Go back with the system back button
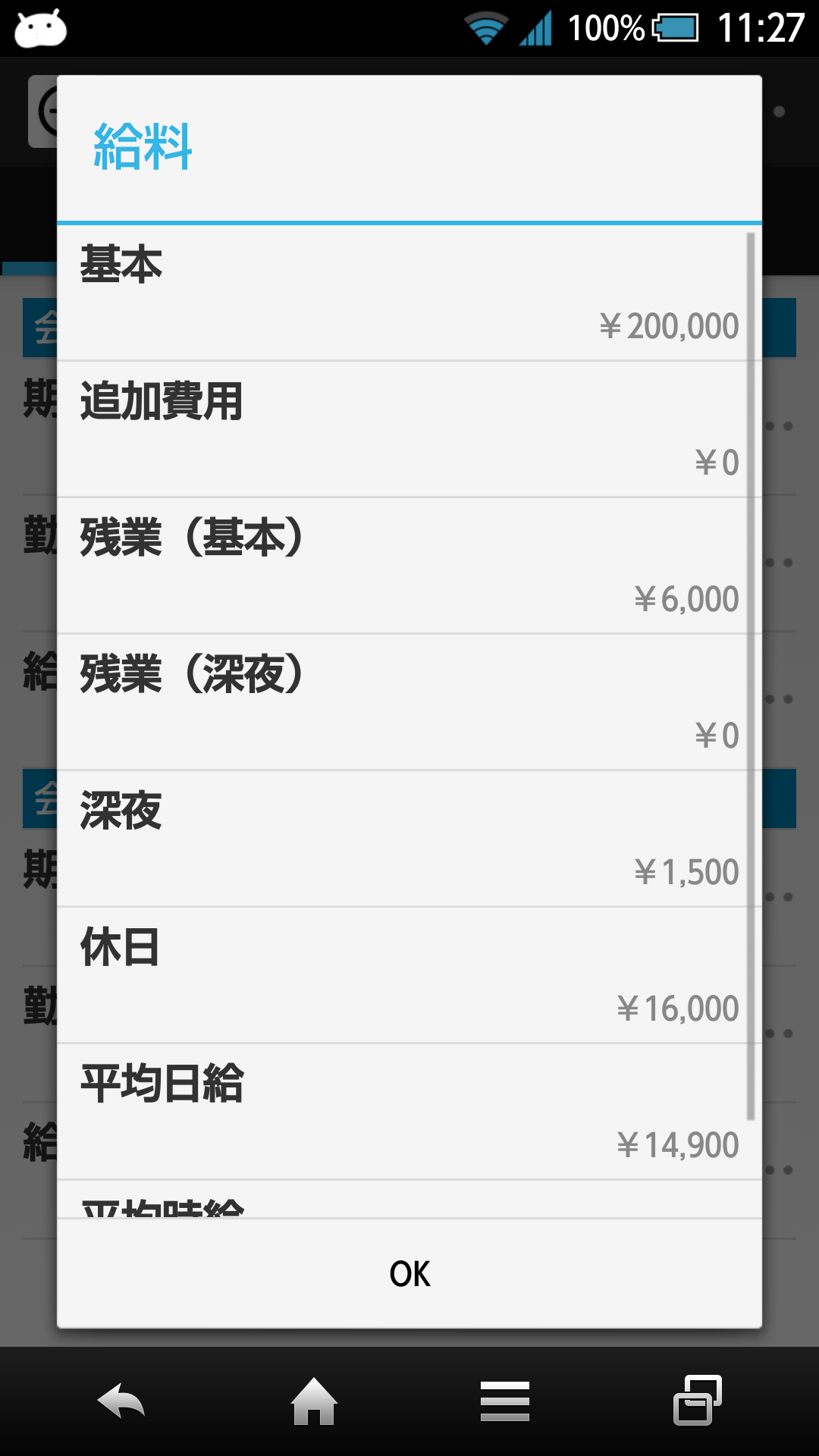The height and width of the screenshot is (1456, 819). point(121,1401)
